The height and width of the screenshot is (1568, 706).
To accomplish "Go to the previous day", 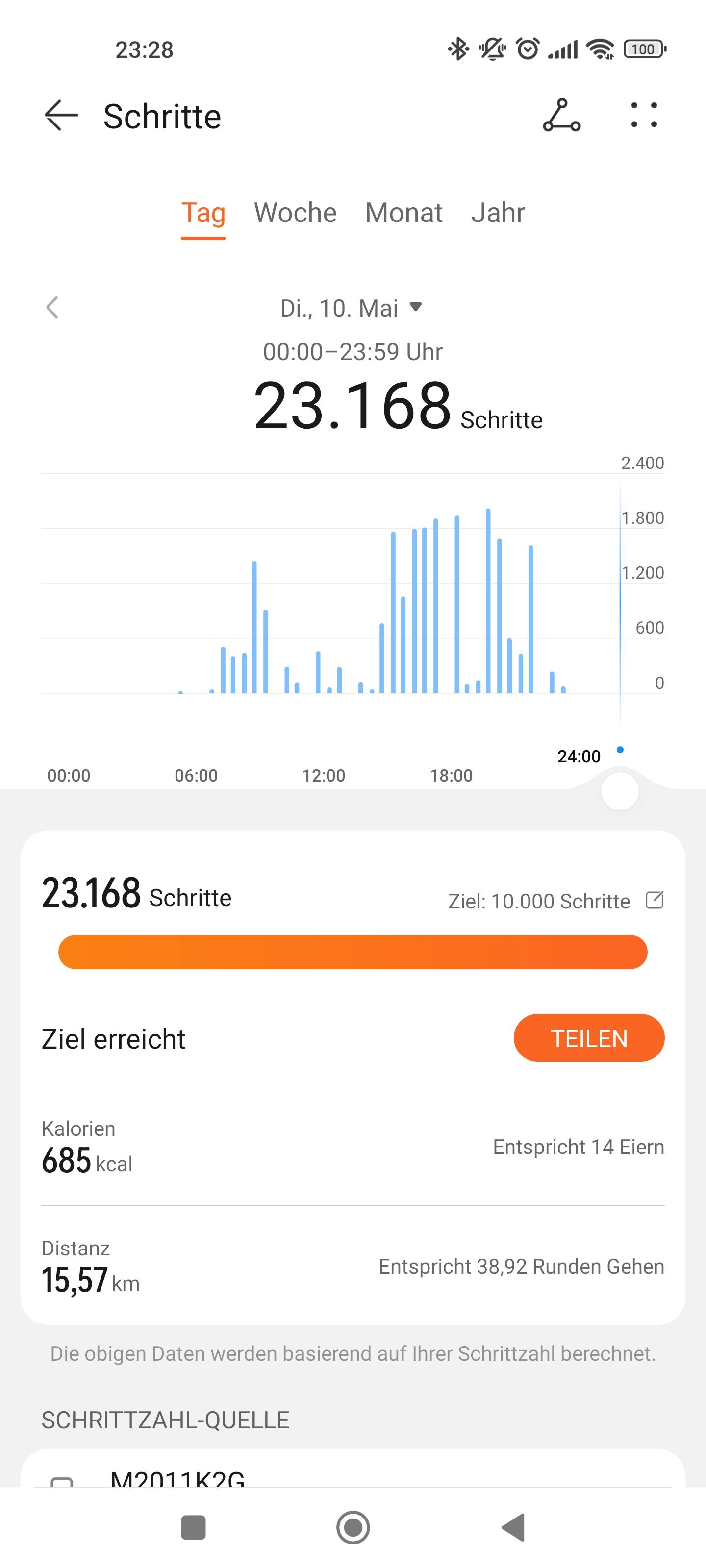I will point(52,307).
